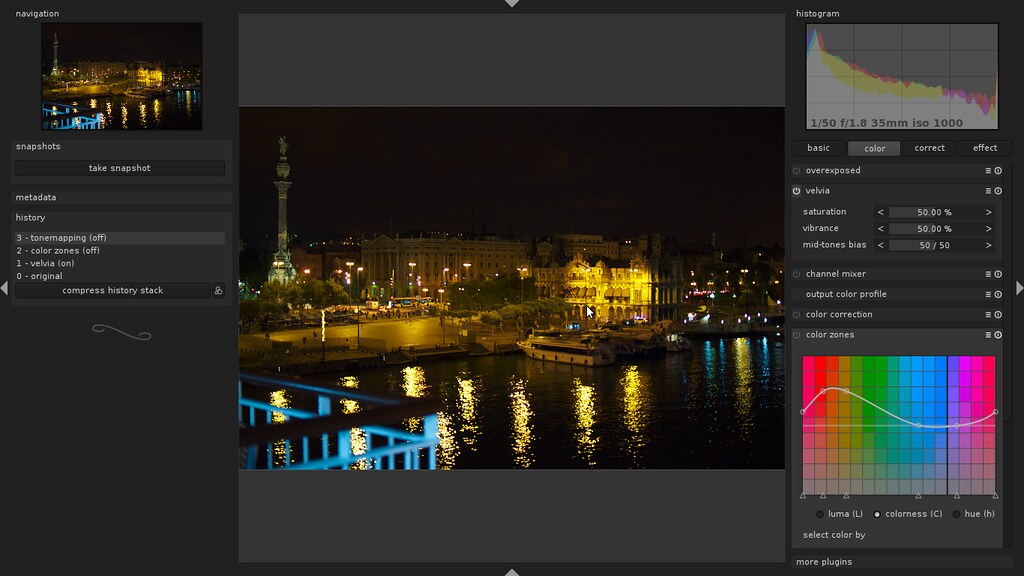Click the take snapshot button
The height and width of the screenshot is (576, 1024).
click(119, 168)
